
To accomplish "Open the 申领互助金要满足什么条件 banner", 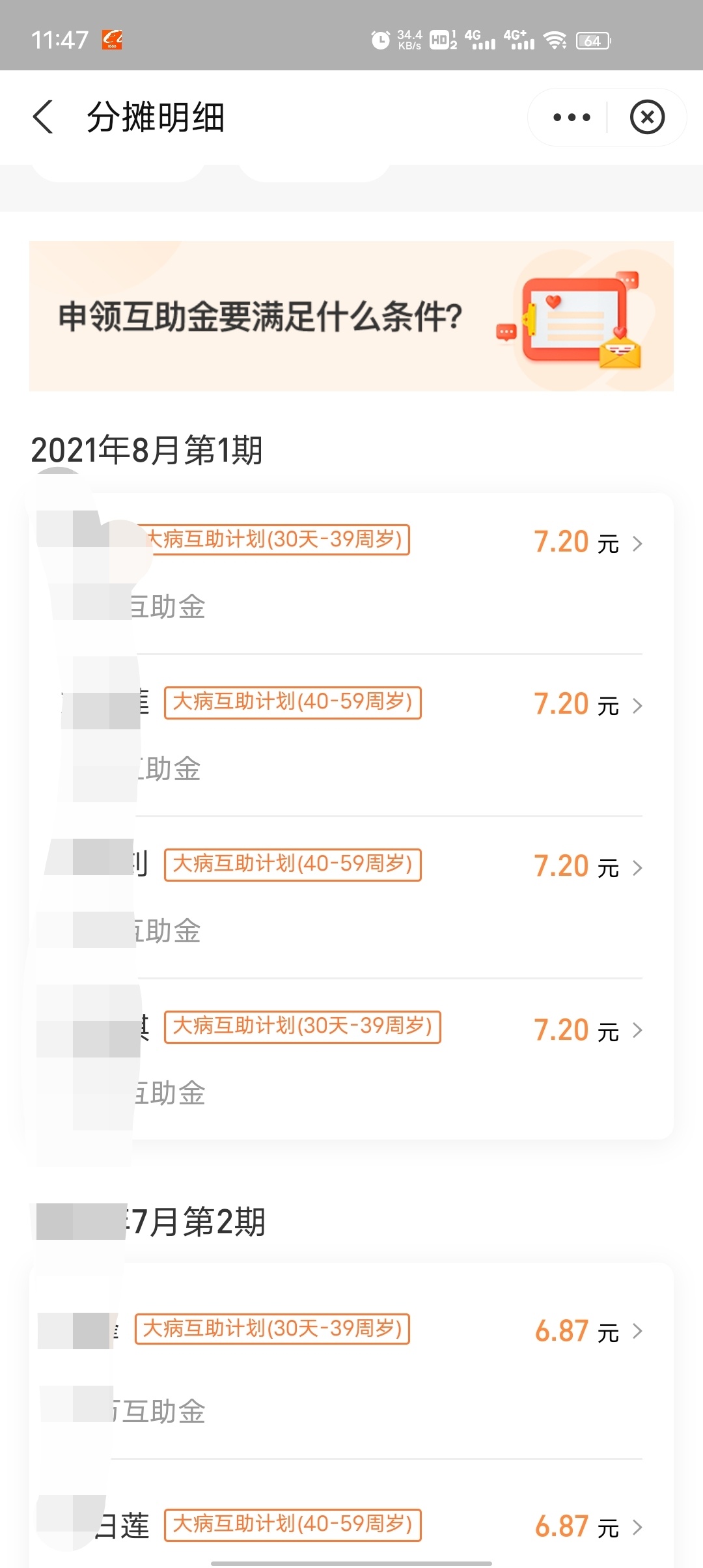I will point(351,316).
